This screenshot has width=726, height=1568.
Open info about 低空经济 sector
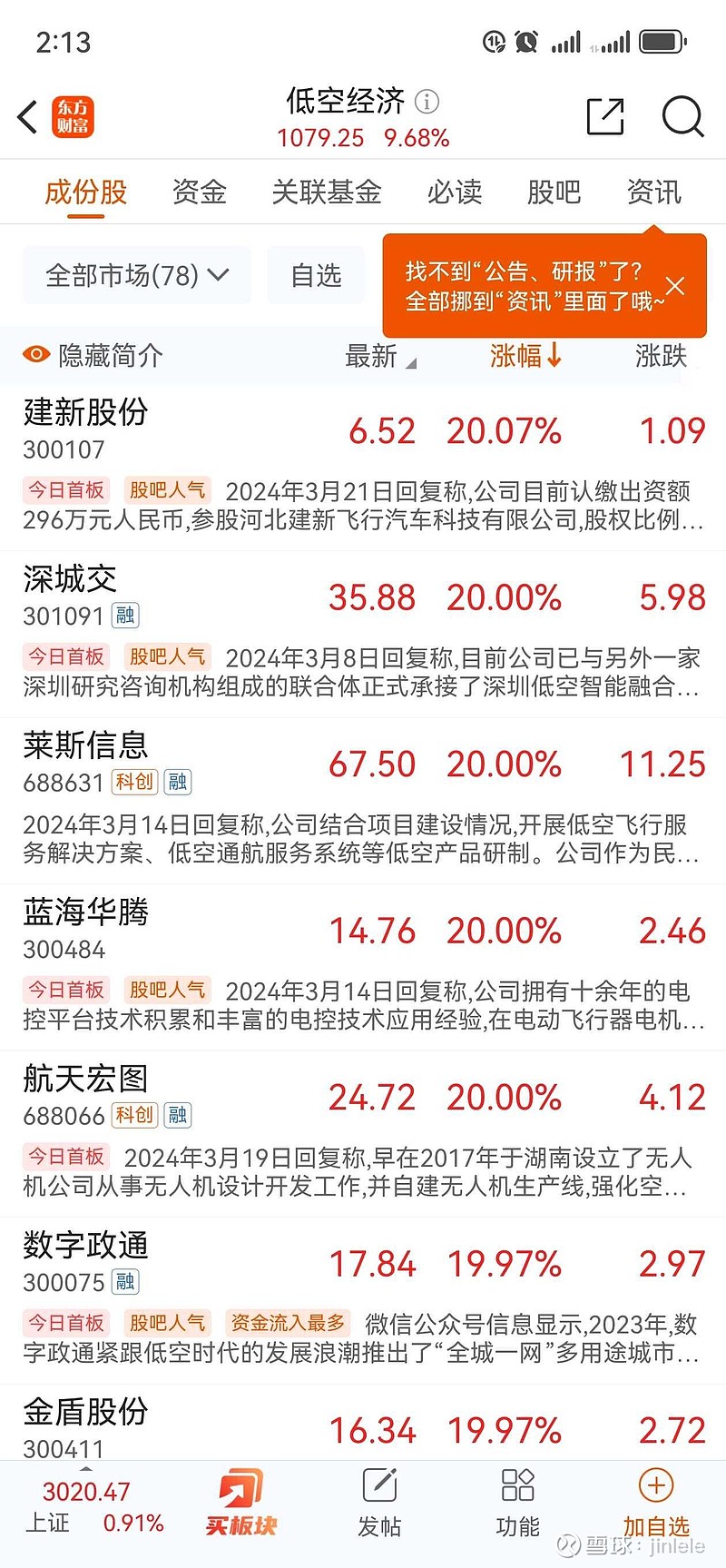[426, 102]
